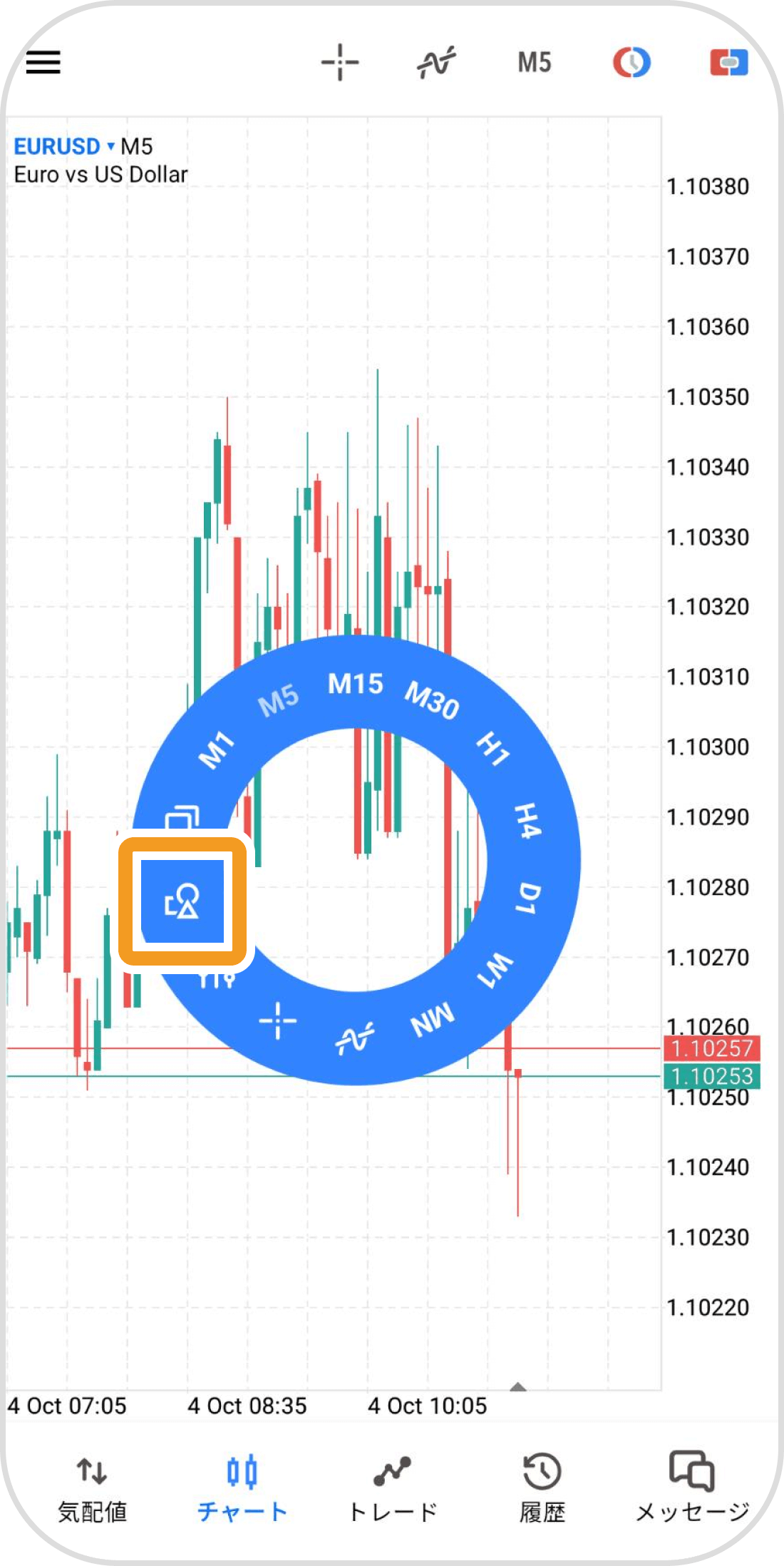Open the hamburger menu
This screenshot has width=784, height=1566.
[x=43, y=63]
